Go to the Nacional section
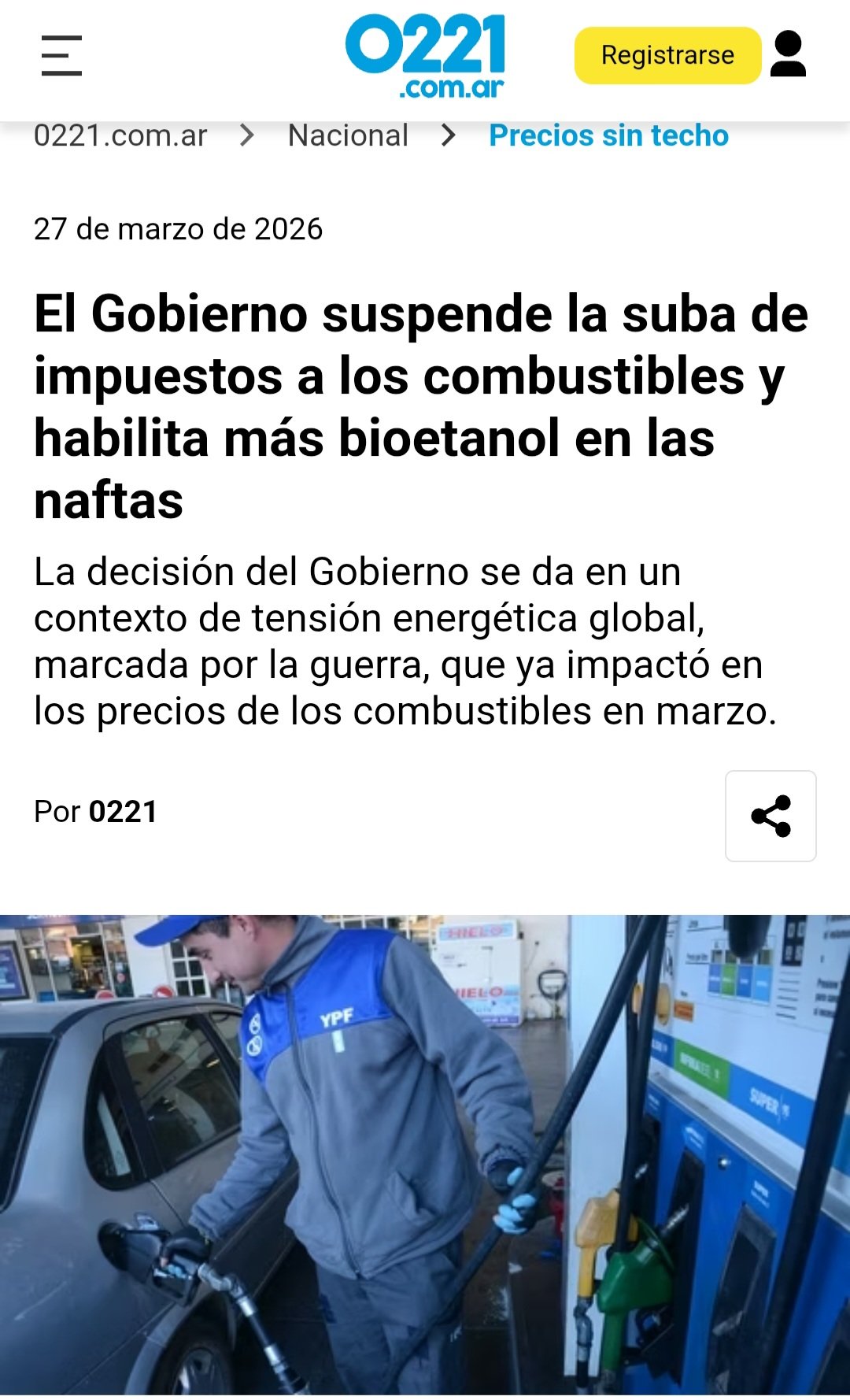Viewport: 850px width, 1400px height. pyautogui.click(x=348, y=136)
